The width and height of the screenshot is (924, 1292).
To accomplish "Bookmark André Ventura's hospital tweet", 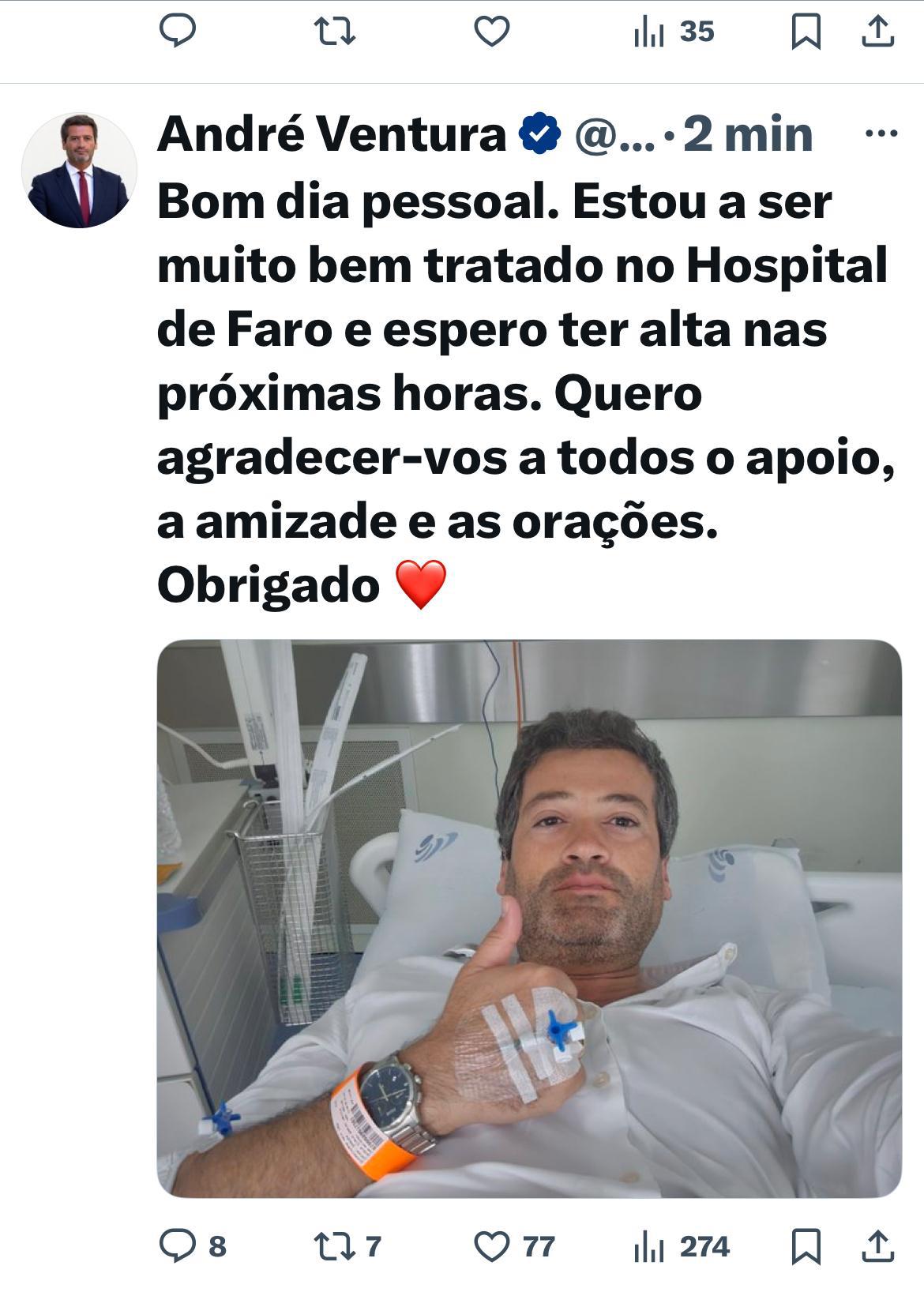I will pos(806,1246).
